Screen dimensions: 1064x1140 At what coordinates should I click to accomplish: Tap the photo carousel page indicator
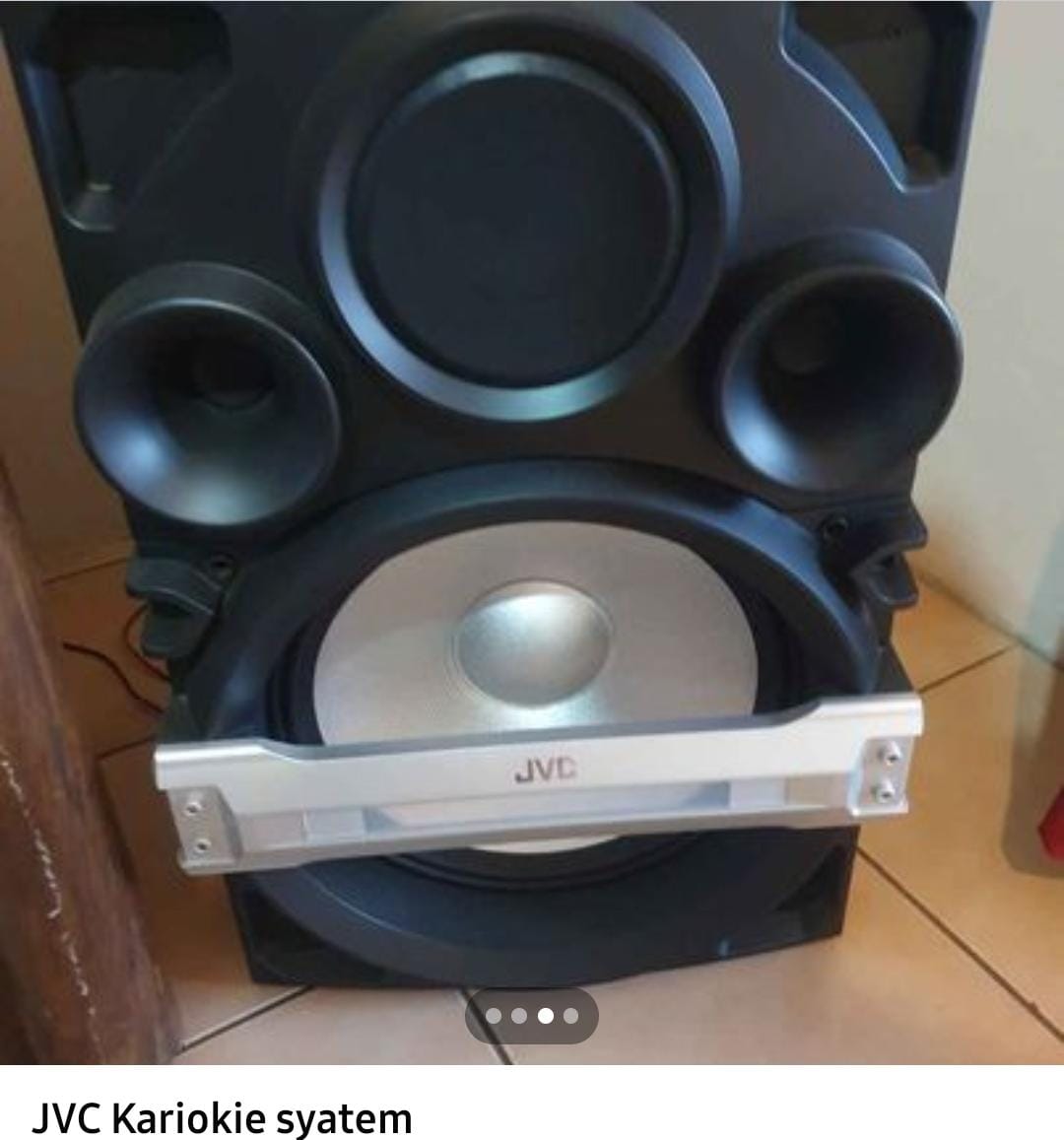[x=532, y=1016]
